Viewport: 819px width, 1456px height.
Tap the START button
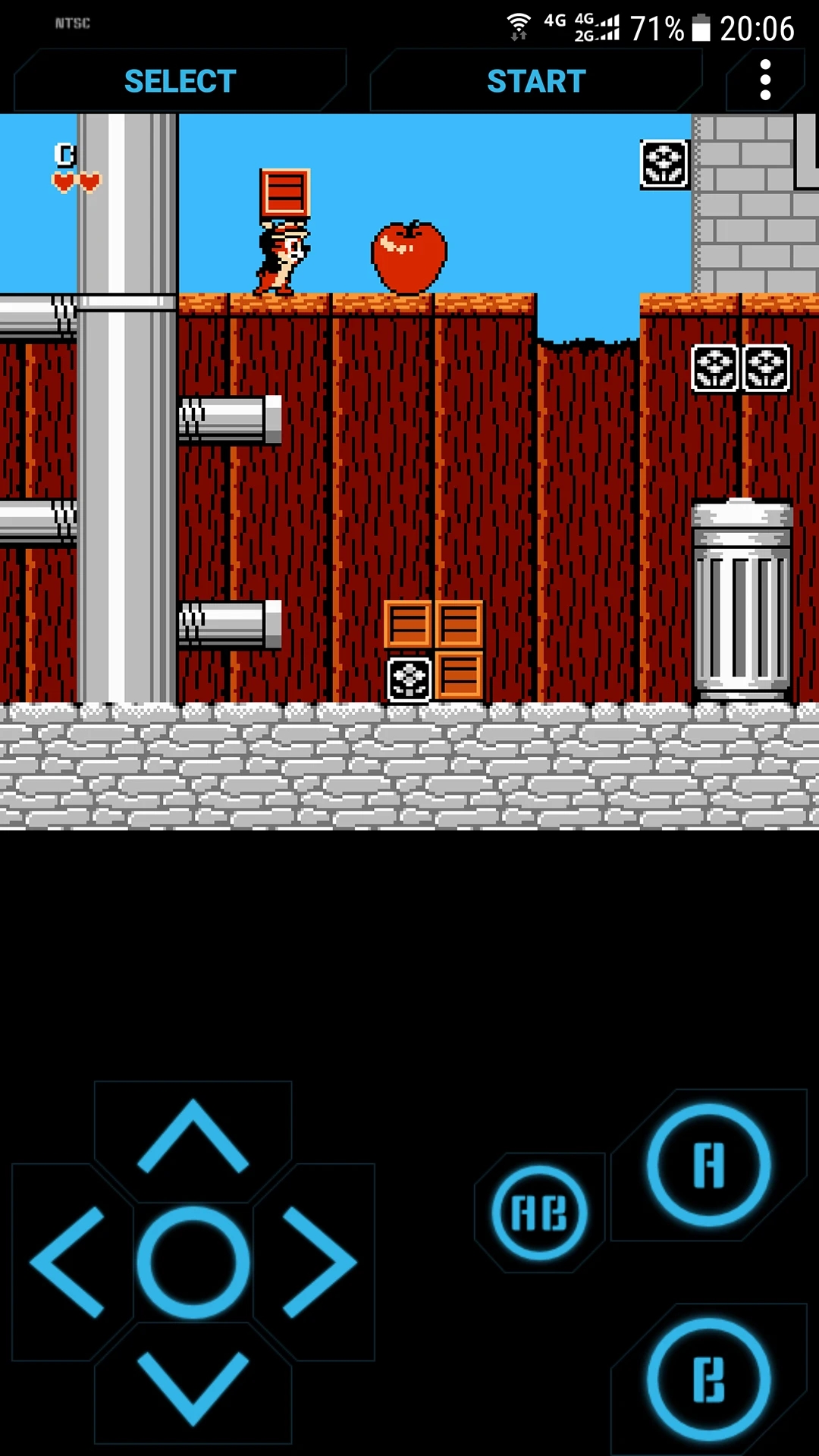536,81
